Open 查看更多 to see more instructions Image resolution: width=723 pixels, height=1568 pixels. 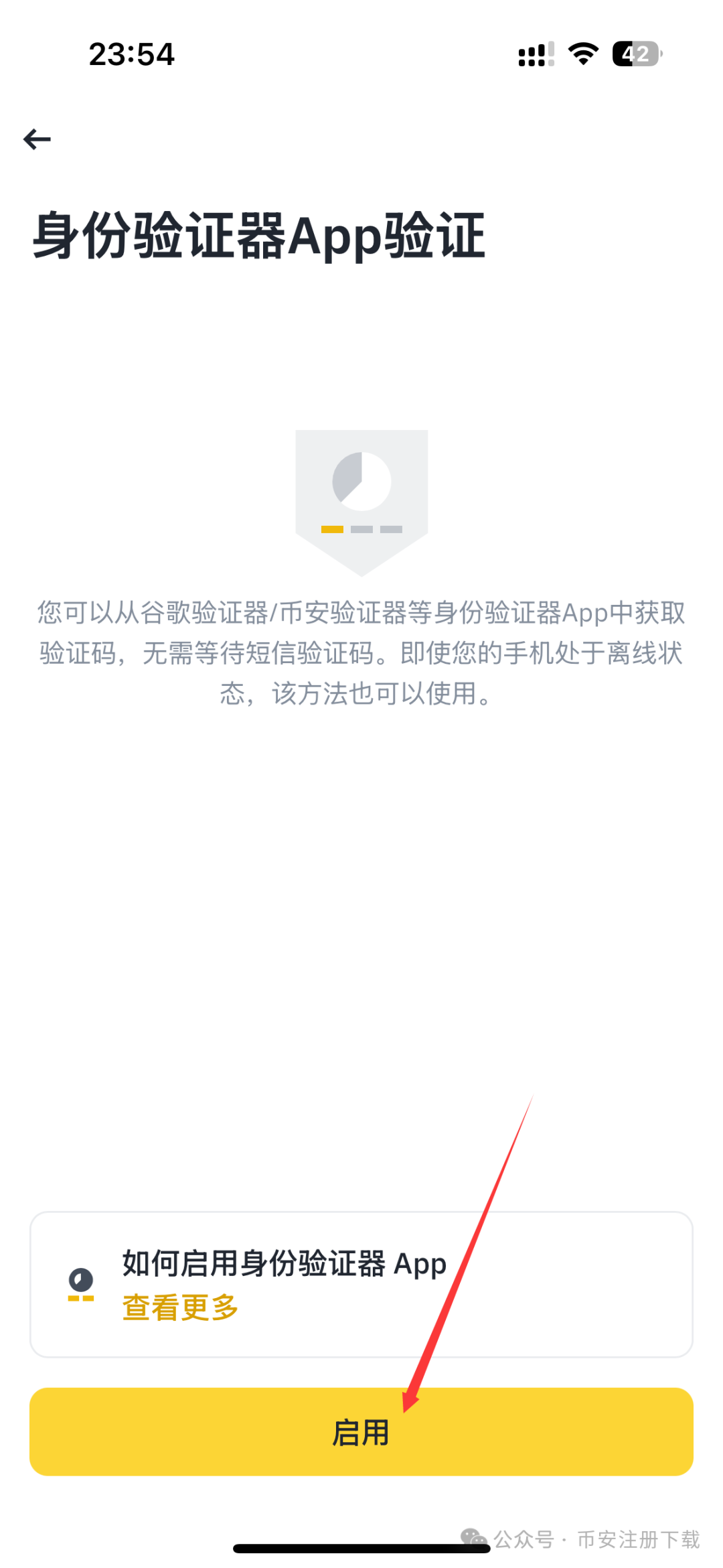[179, 1305]
